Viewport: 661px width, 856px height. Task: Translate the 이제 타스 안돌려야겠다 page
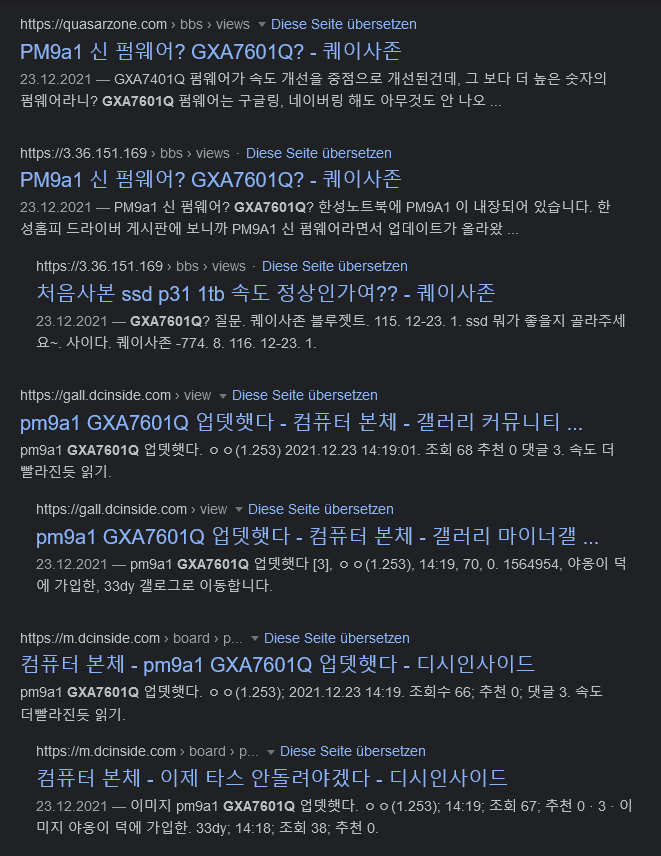tap(353, 751)
